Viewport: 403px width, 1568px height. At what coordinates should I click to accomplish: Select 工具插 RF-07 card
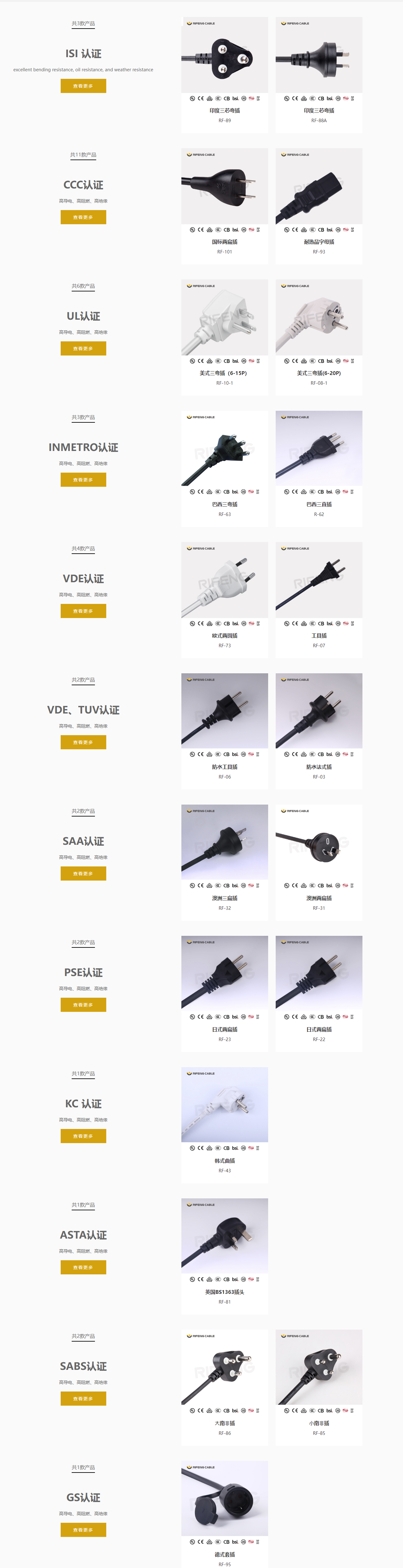pos(319,600)
